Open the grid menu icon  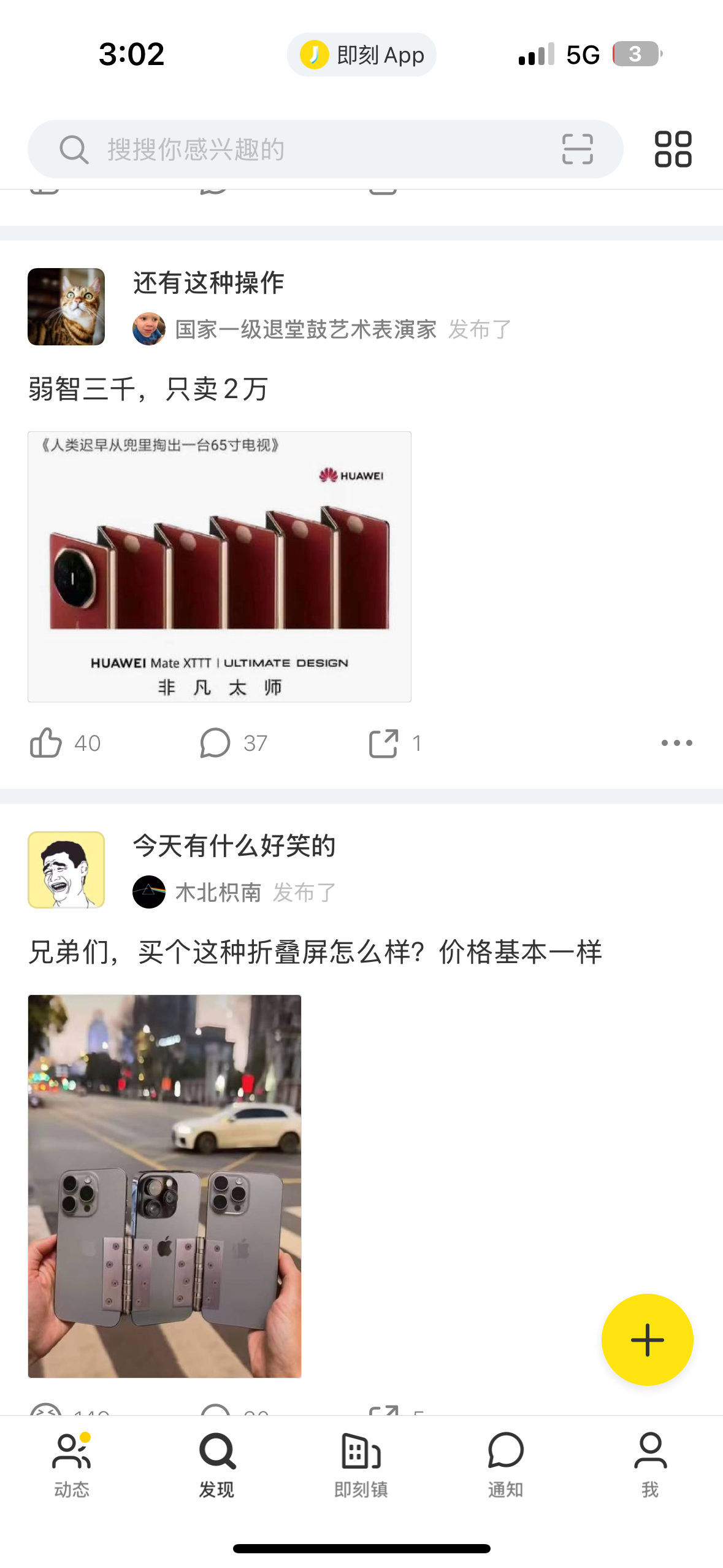(x=673, y=149)
